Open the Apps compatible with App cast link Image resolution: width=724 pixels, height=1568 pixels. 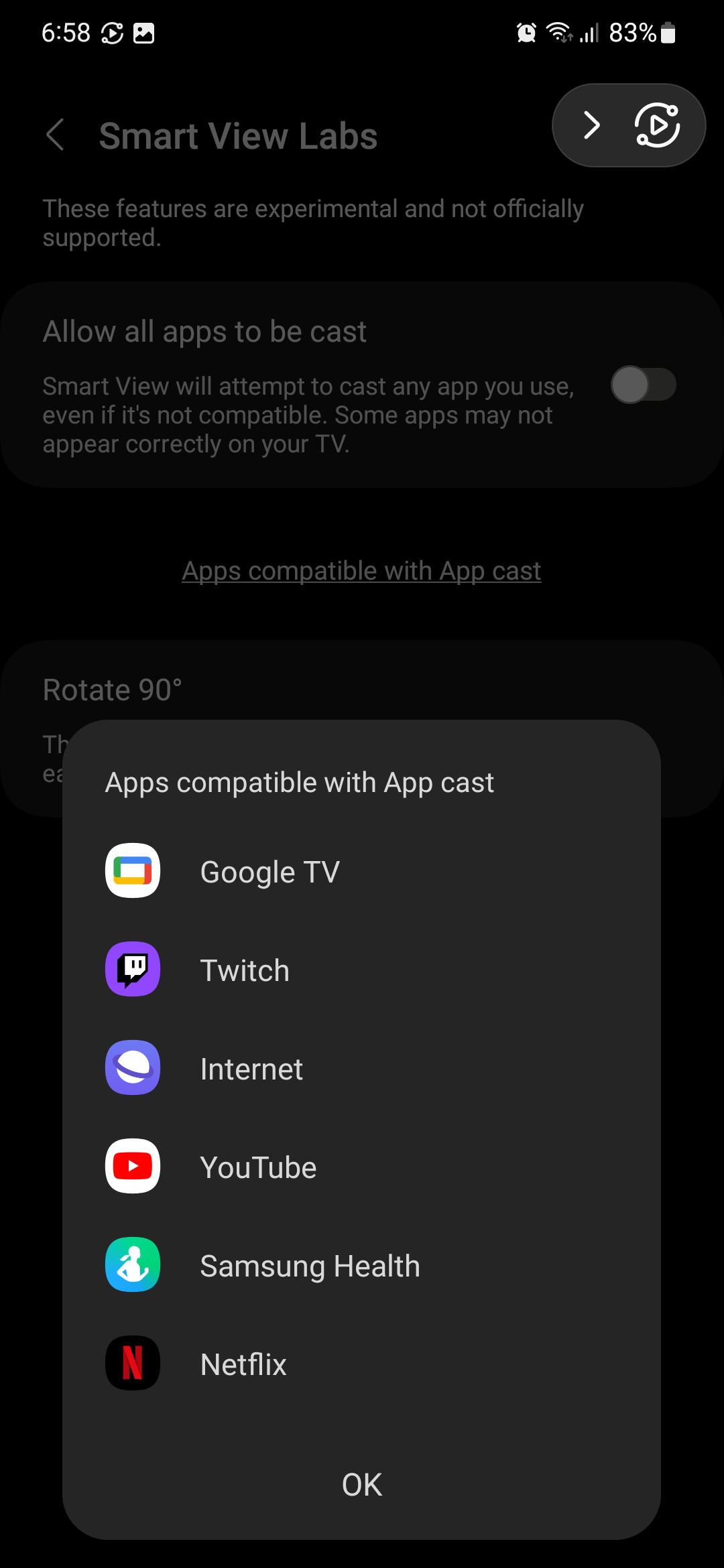point(361,571)
